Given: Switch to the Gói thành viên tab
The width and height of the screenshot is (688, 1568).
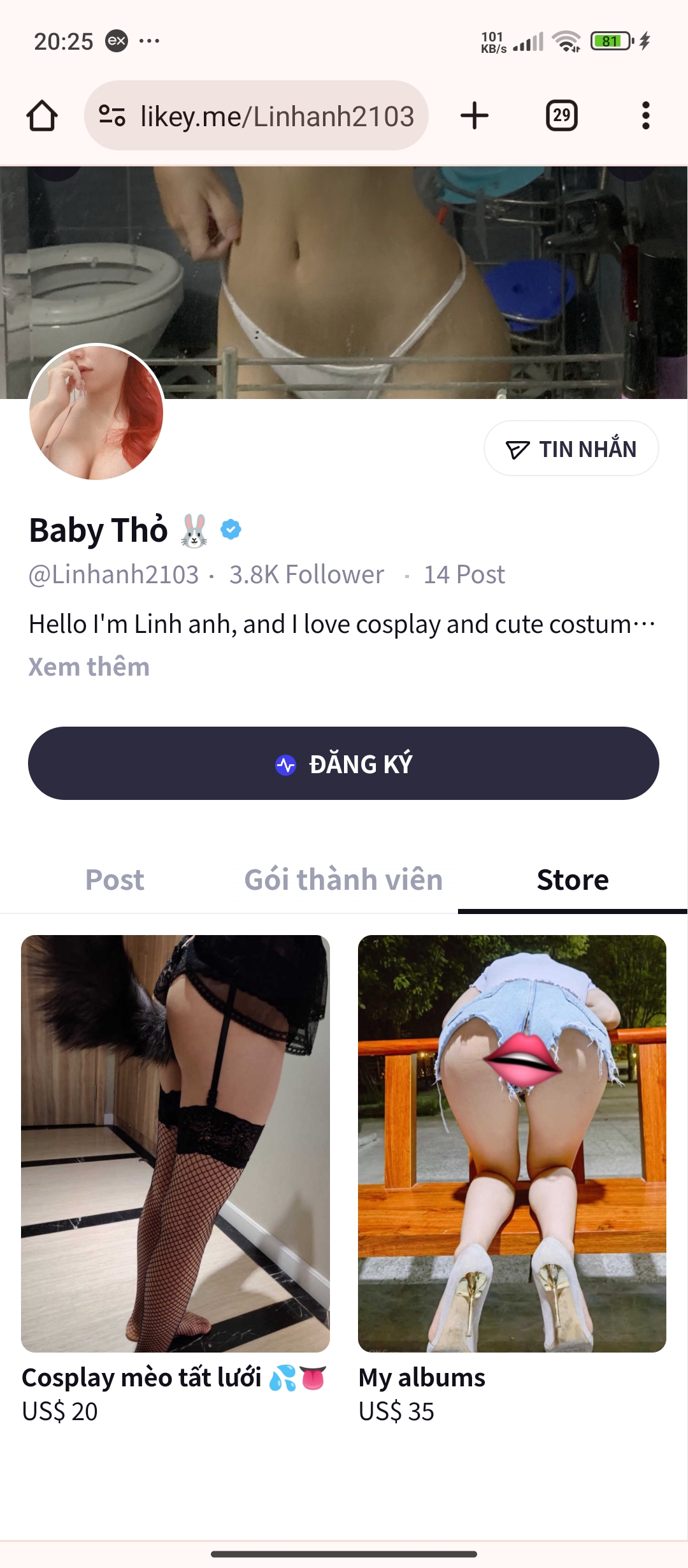Looking at the screenshot, I should click(x=343, y=880).
